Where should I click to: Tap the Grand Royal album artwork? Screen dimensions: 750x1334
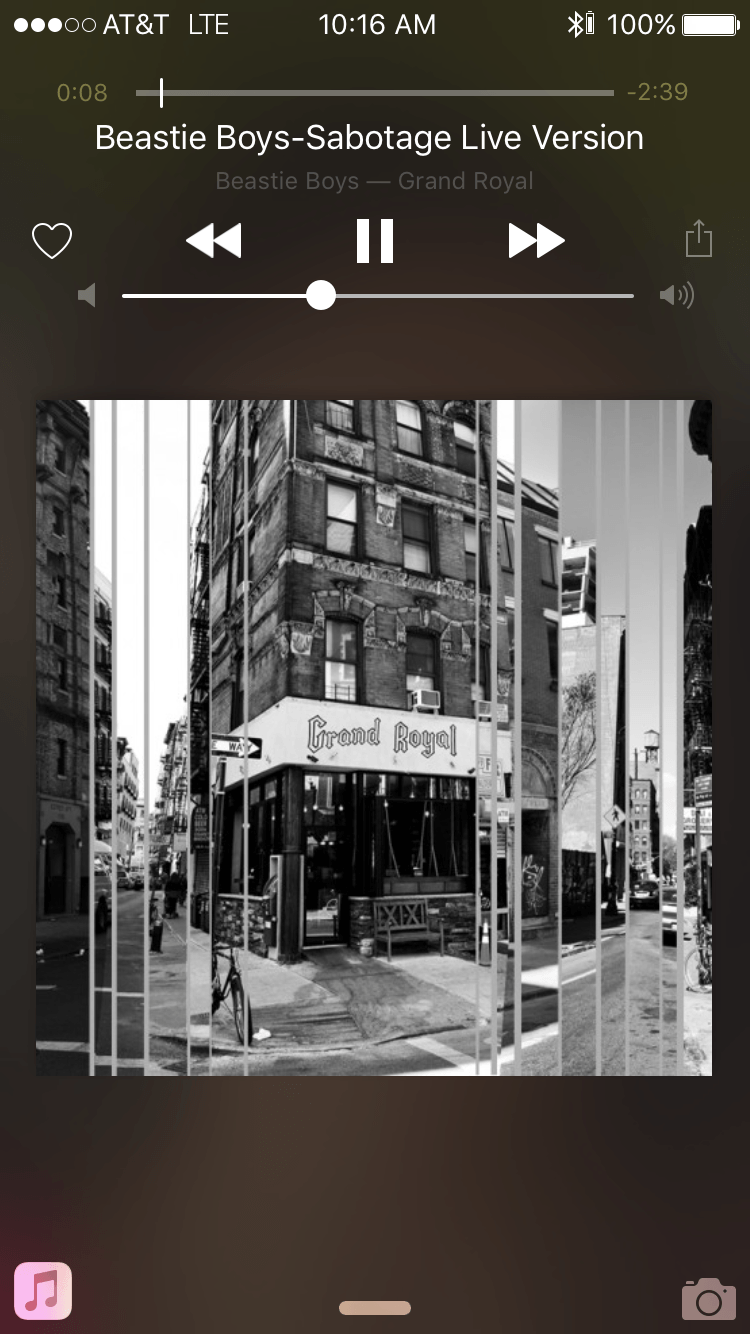374,738
